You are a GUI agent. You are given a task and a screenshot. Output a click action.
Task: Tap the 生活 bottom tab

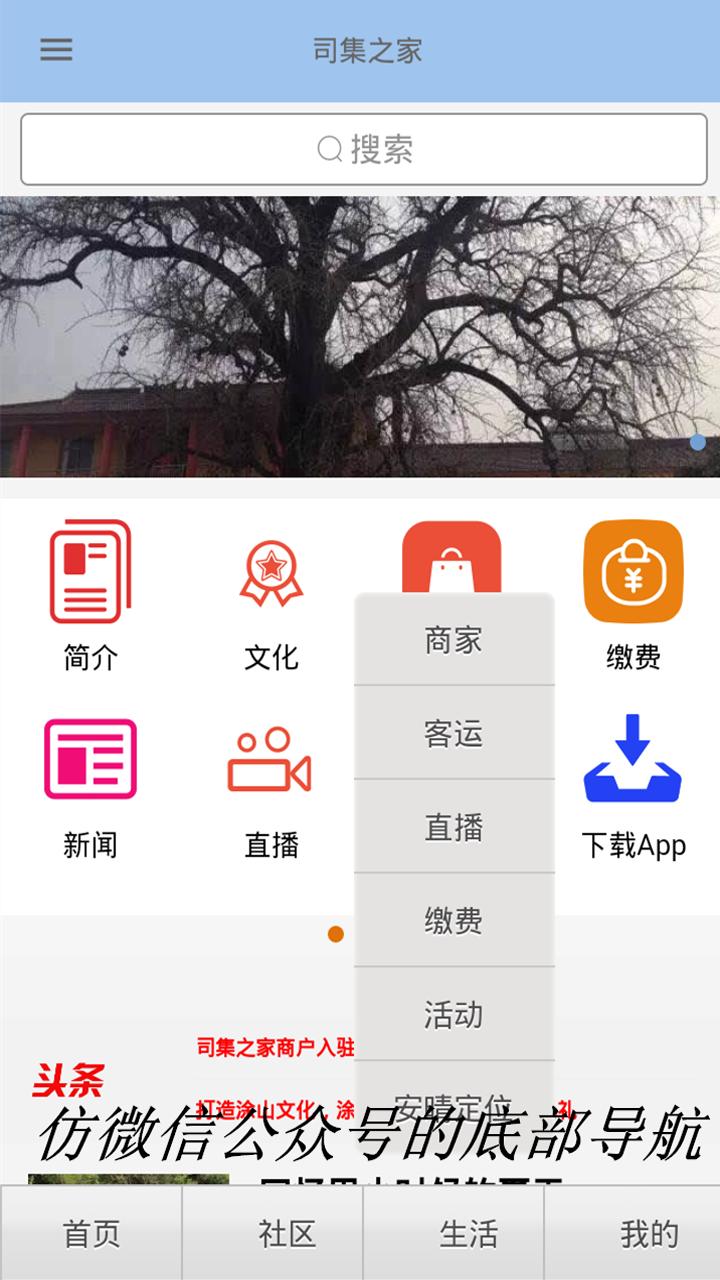click(x=468, y=1234)
